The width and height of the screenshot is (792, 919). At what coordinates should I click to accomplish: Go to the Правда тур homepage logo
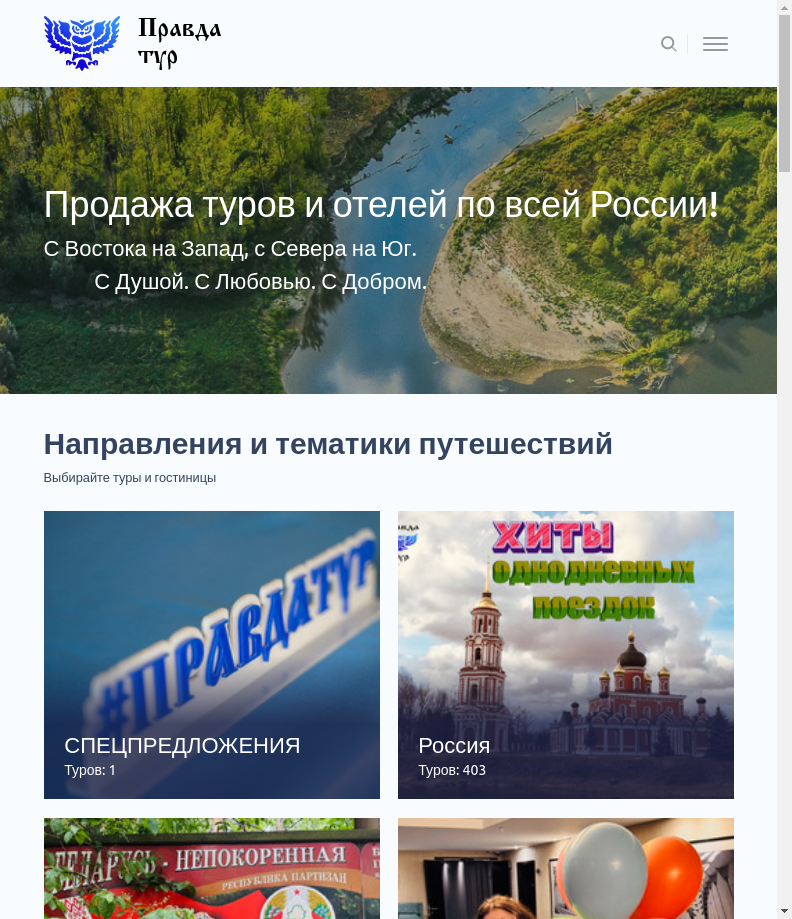[x=133, y=43]
